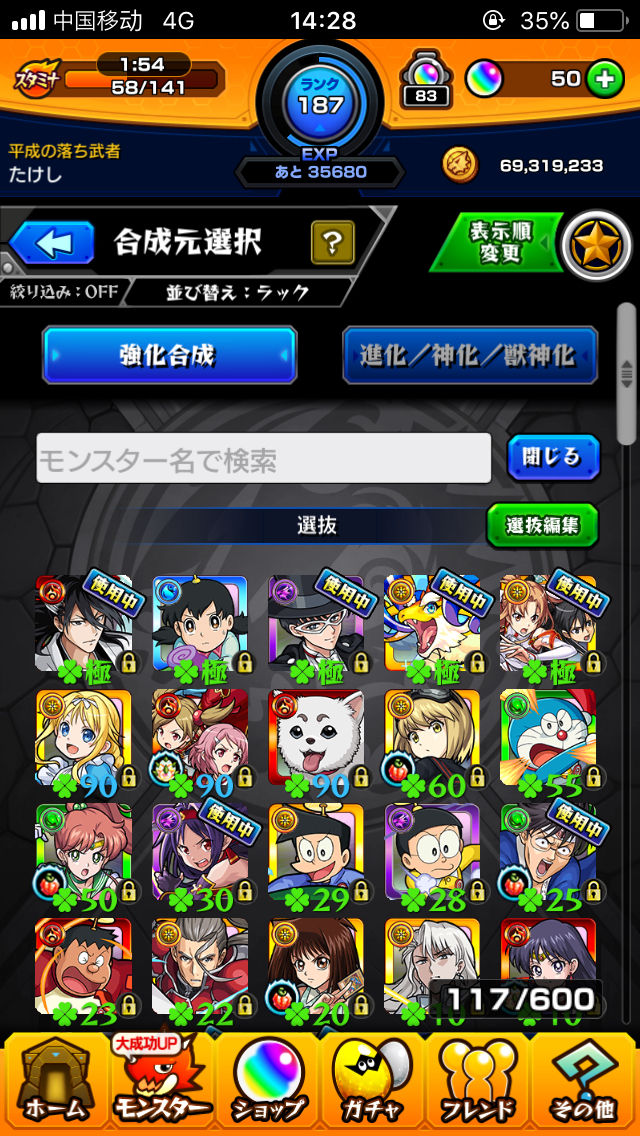The height and width of the screenshot is (1136, 640).
Task: Close search with the 閉じる button
Action: (553, 457)
